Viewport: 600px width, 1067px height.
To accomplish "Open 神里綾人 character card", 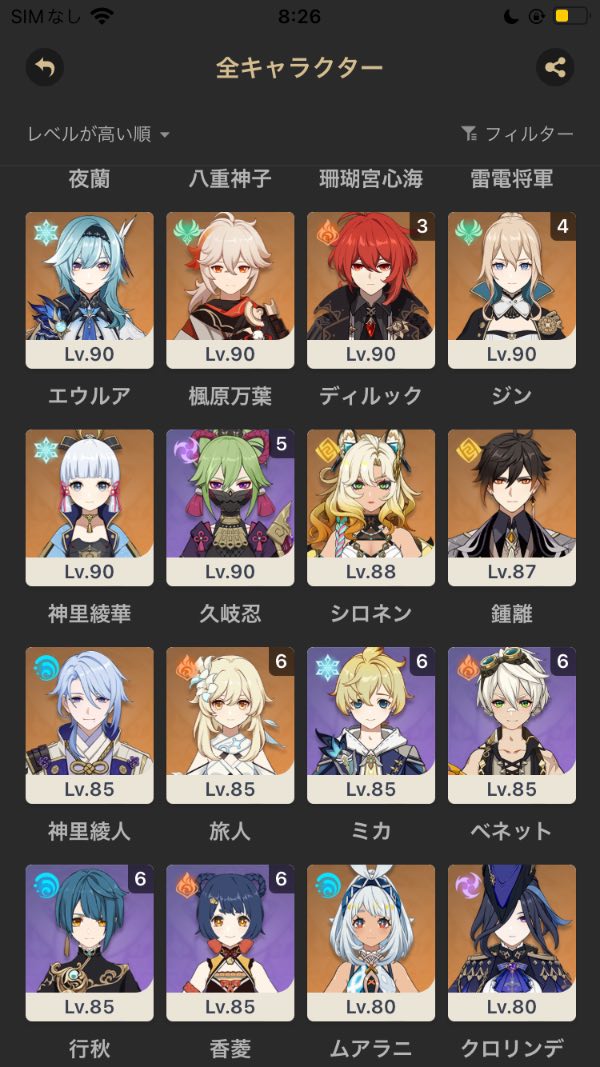I will click(x=90, y=725).
